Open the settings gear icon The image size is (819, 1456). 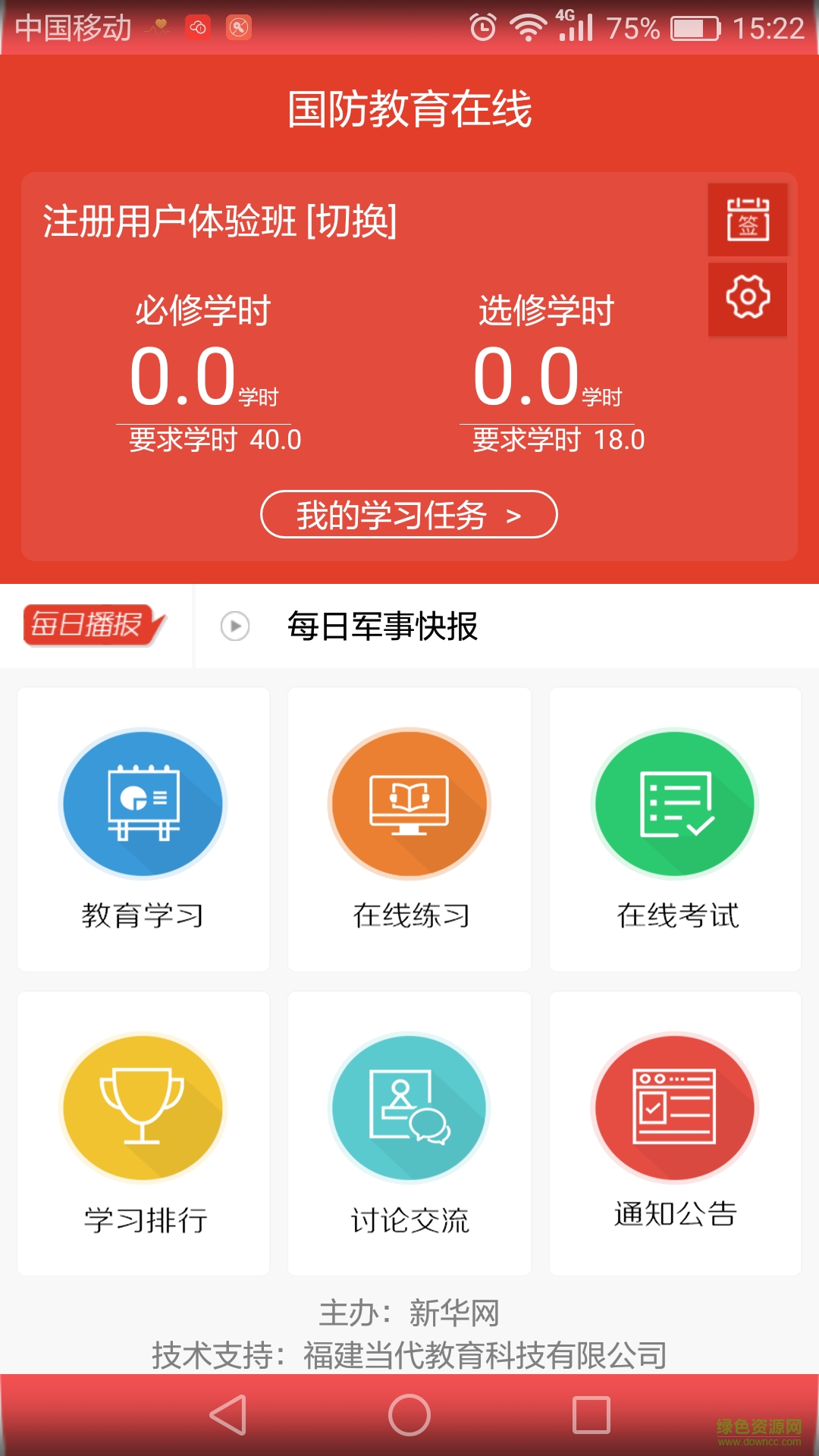(x=747, y=300)
